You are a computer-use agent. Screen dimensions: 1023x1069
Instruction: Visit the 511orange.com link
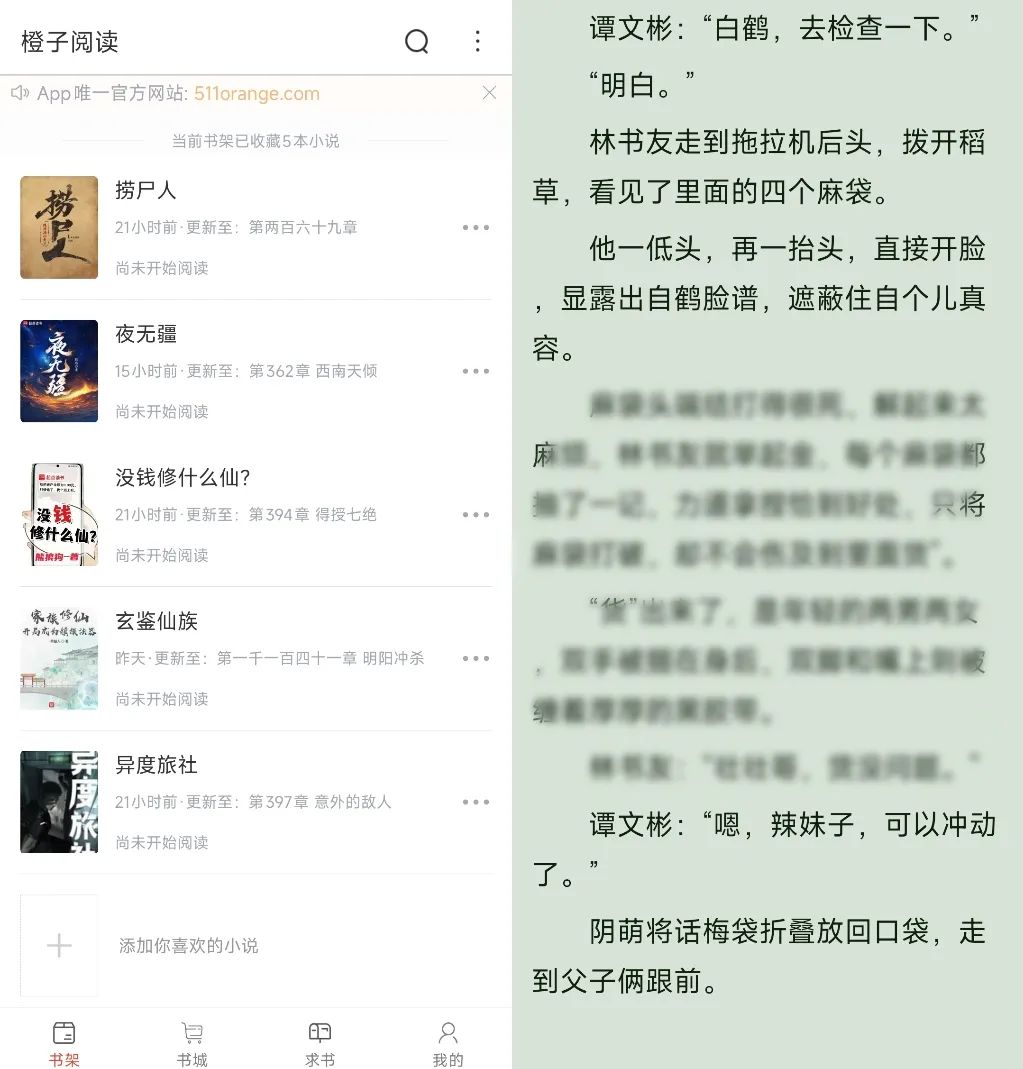pos(257,94)
